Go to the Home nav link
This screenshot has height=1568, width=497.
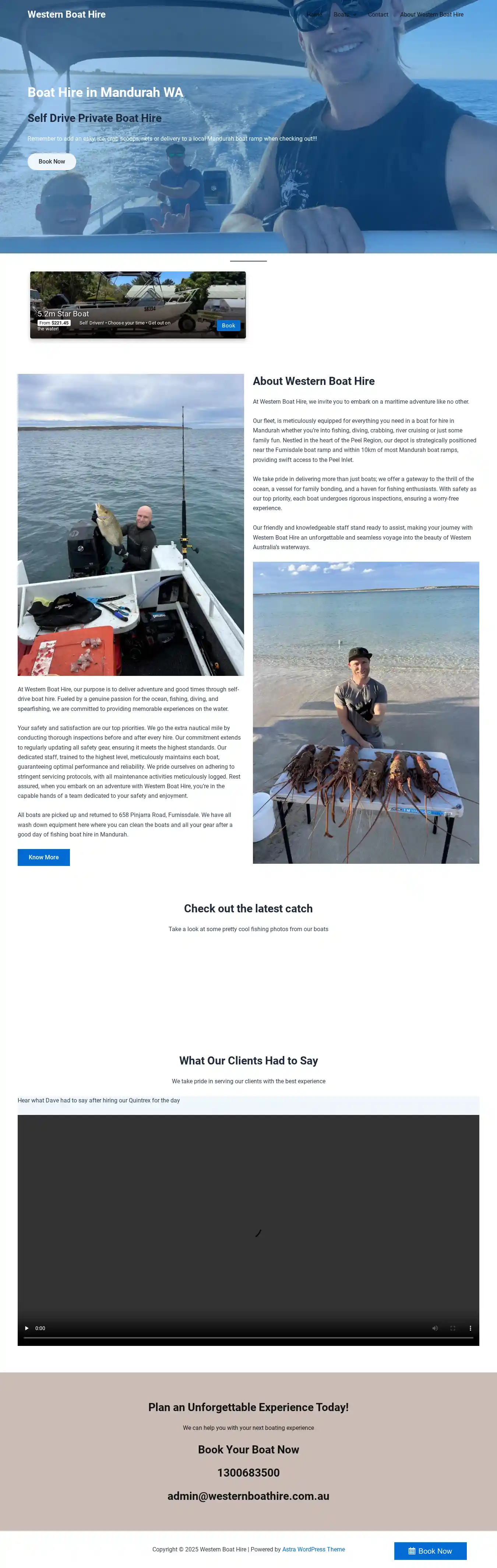click(x=314, y=15)
